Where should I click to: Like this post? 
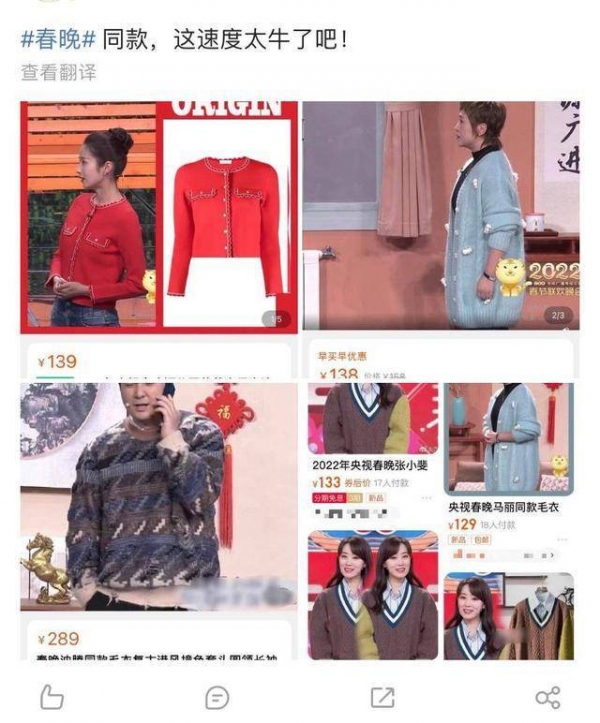click(51, 696)
